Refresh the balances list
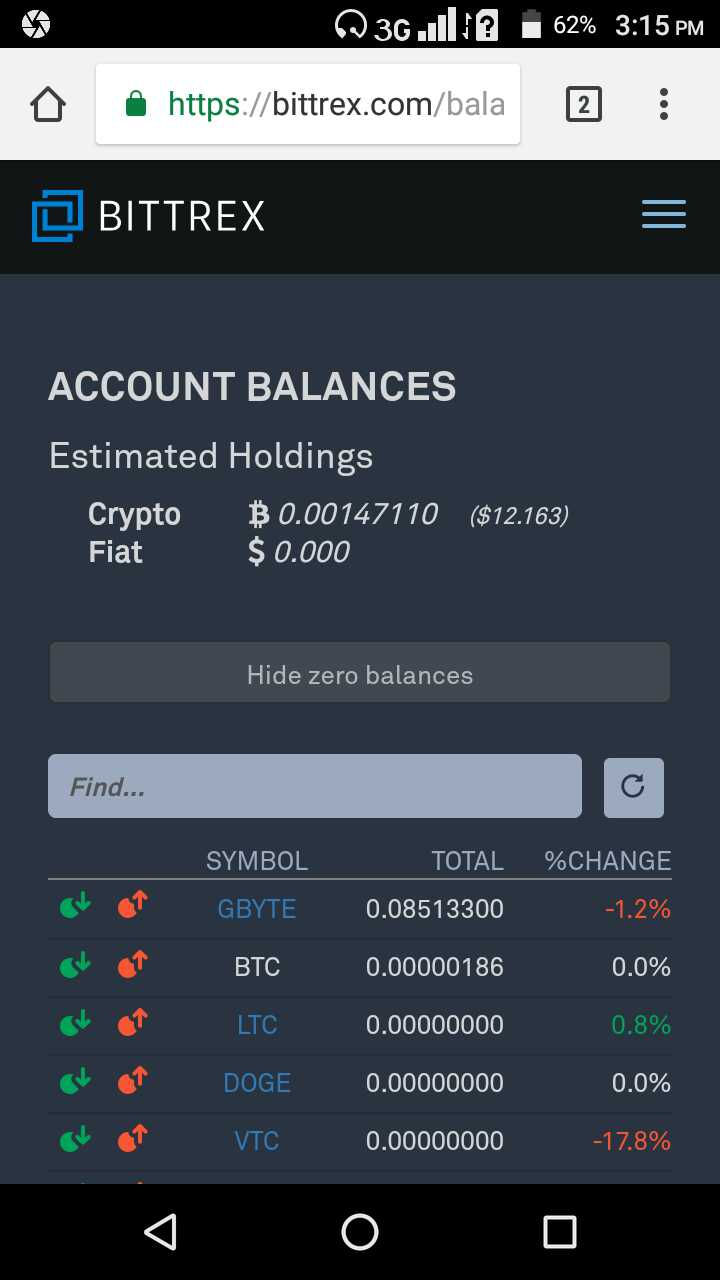720x1280 pixels. coord(633,787)
